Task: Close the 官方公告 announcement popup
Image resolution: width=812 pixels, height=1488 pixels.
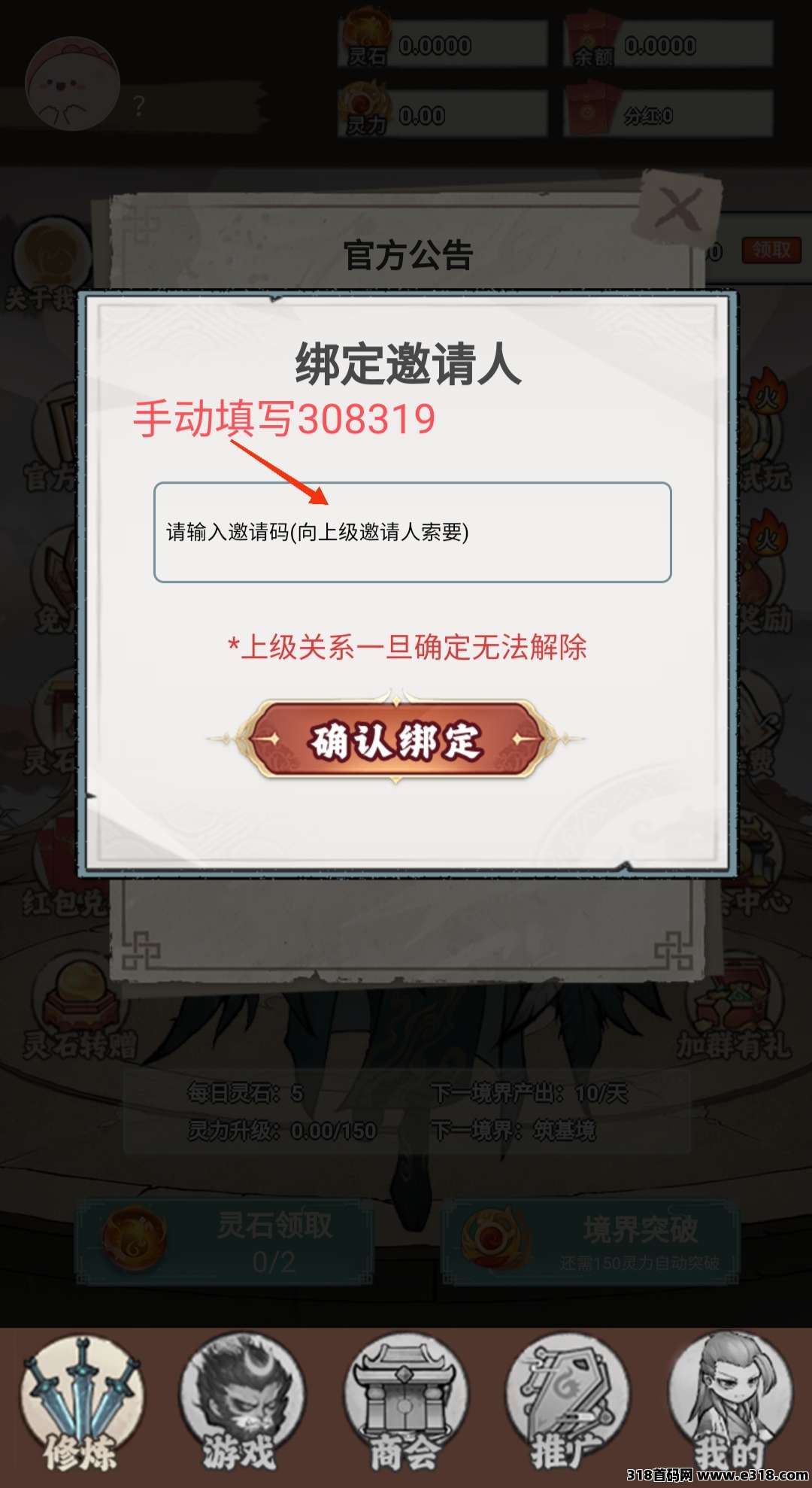Action: 679,207
